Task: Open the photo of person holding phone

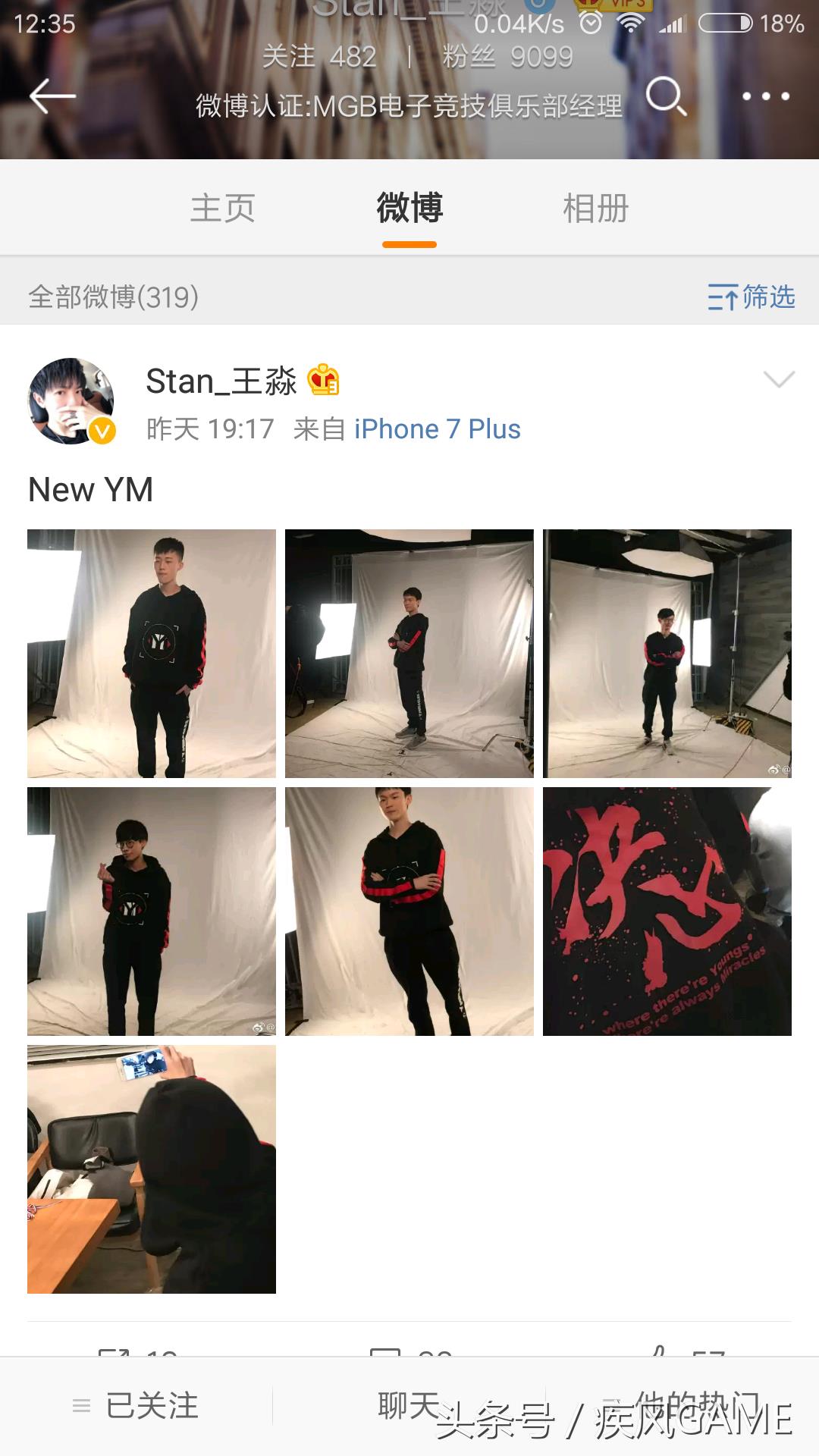Action: pos(152,1169)
